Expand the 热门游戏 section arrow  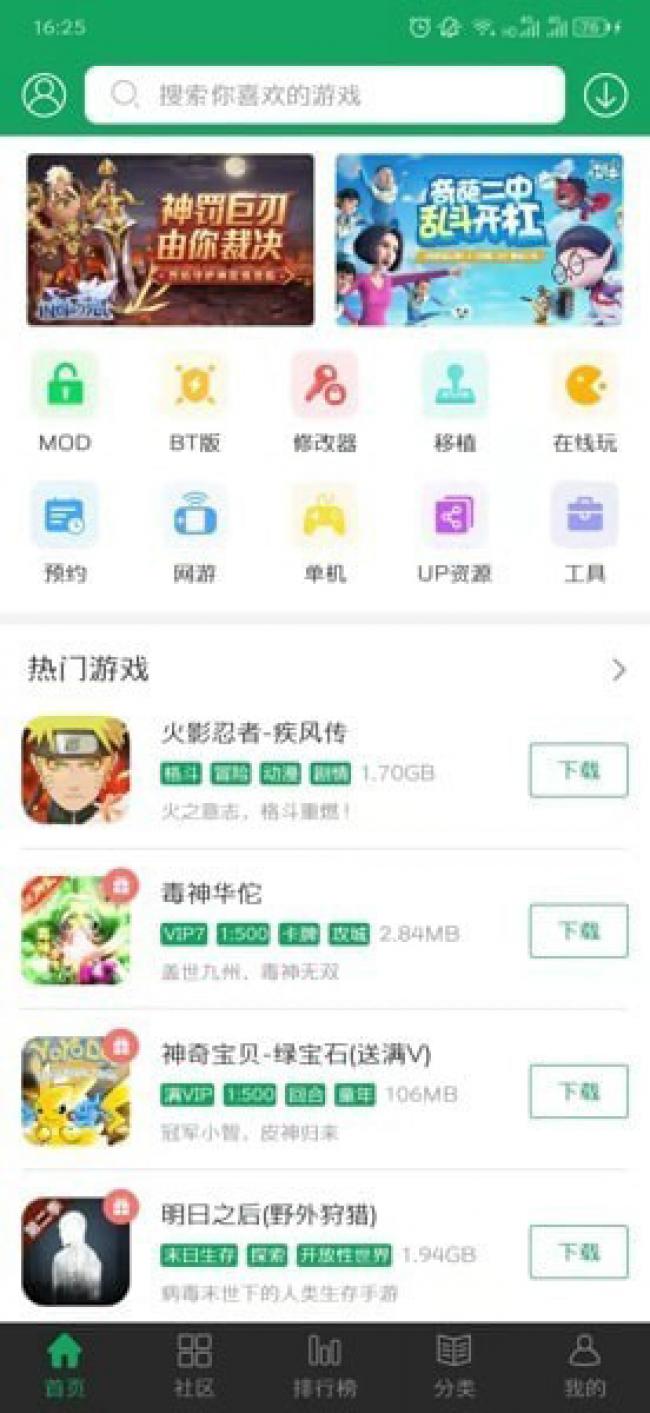(x=619, y=670)
